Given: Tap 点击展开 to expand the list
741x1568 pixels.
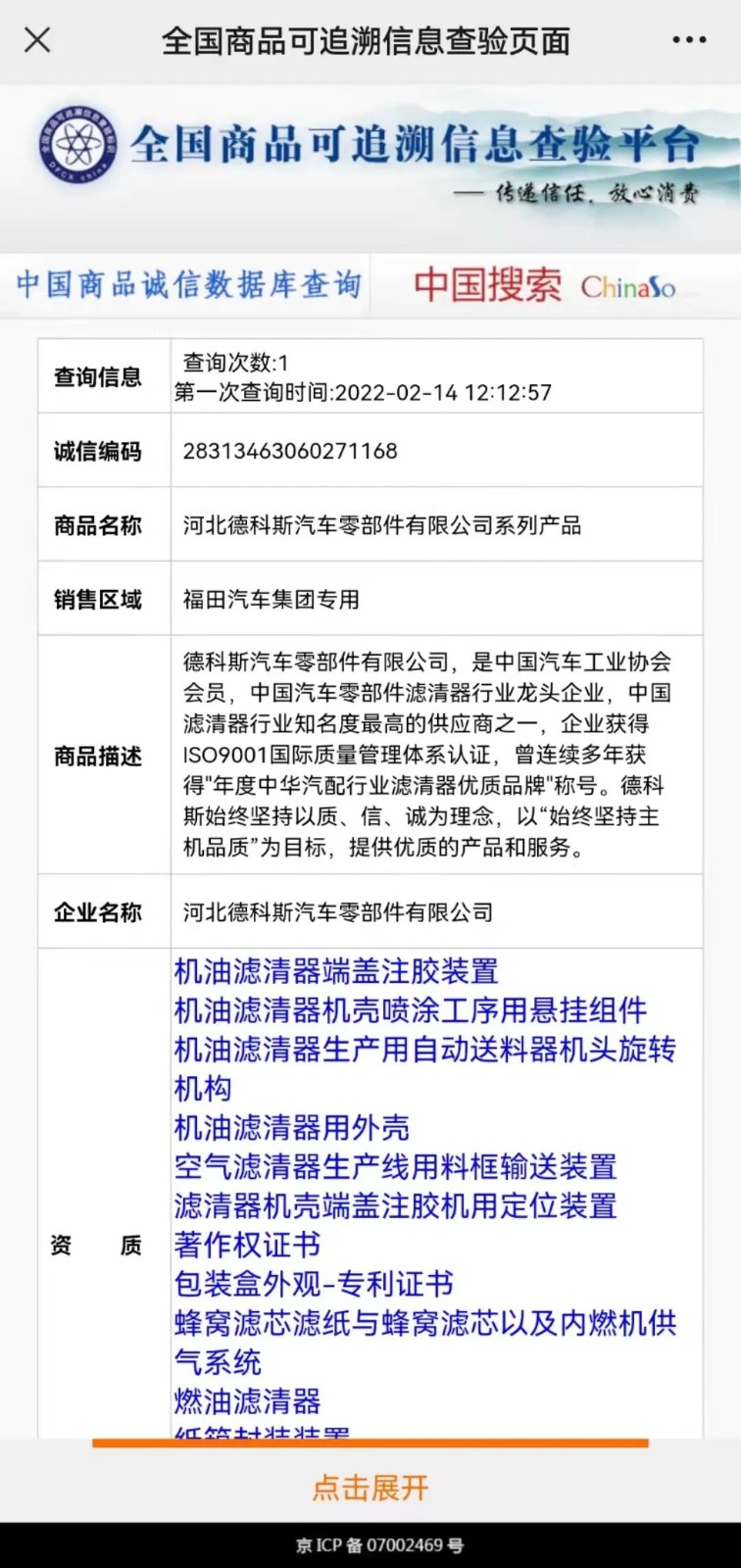Looking at the screenshot, I should [x=370, y=1488].
